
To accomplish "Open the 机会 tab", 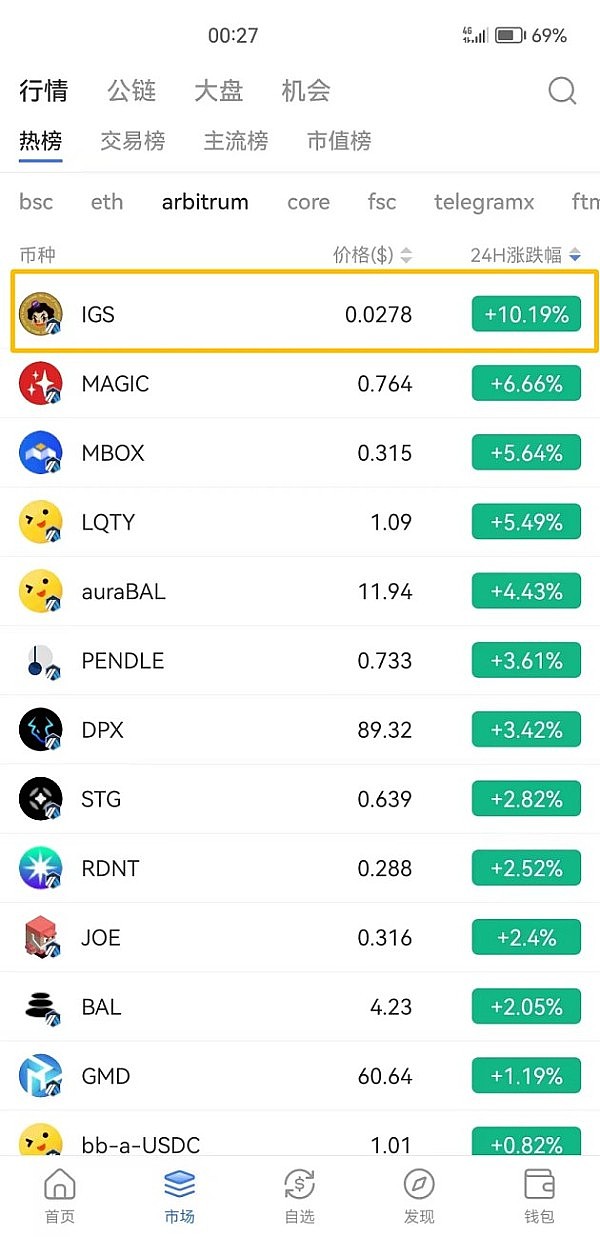I will click(306, 92).
